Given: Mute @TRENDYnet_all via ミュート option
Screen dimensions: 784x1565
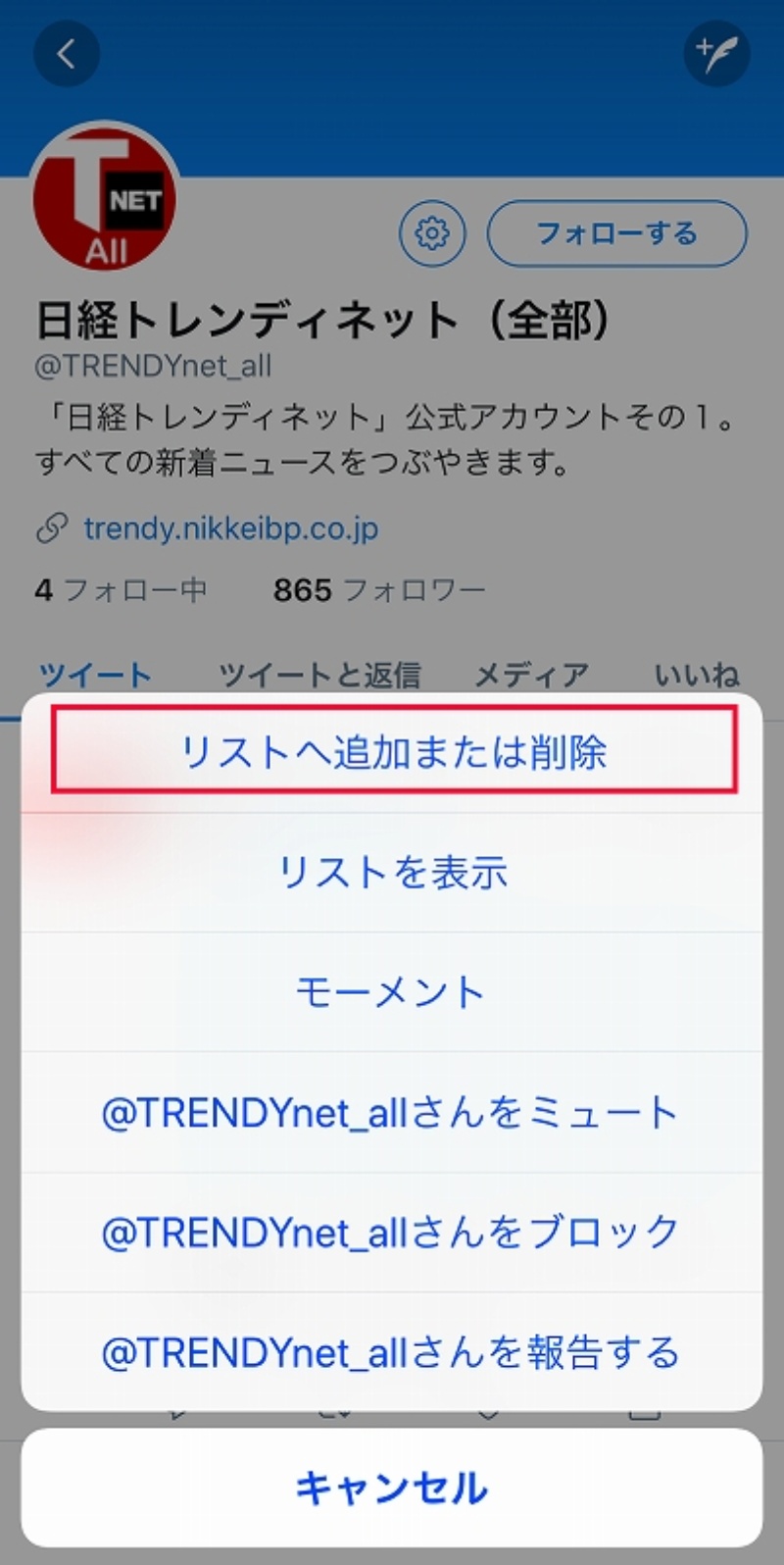Looking at the screenshot, I should tap(392, 1113).
